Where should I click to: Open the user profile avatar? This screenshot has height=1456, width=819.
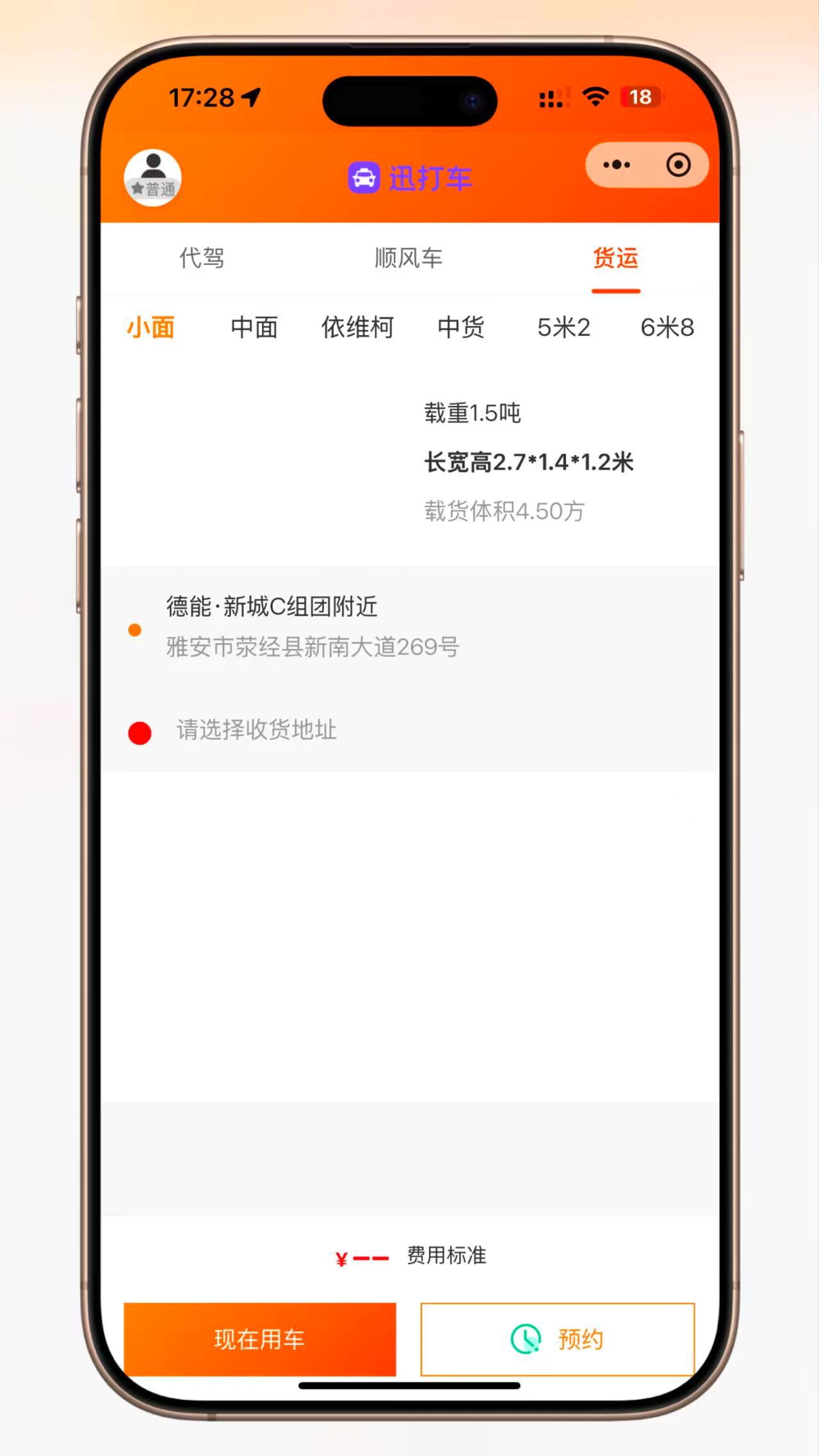[152, 177]
